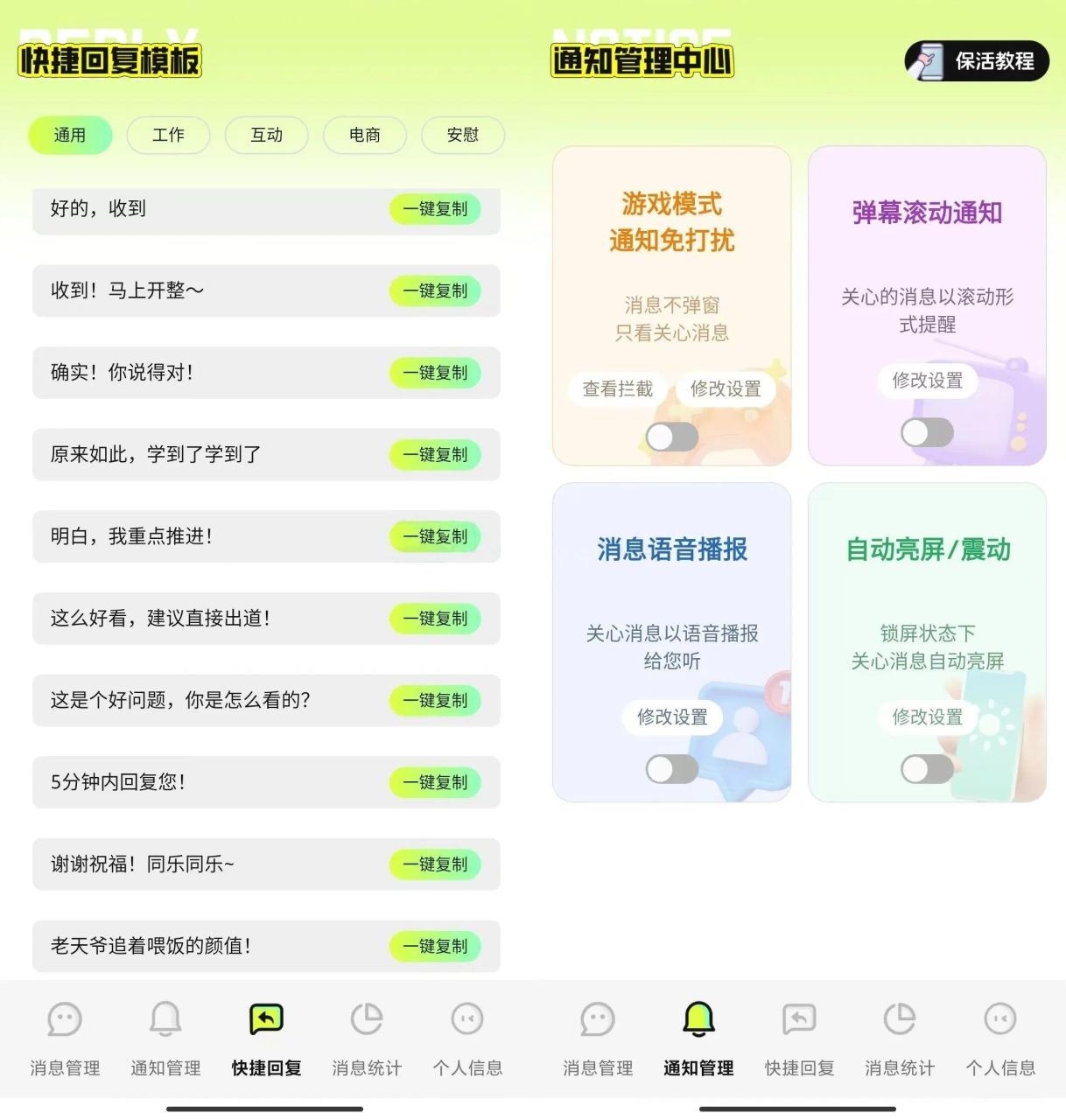Copy 老天爷追着喂饭的颜值！ reply
The height and width of the screenshot is (1120, 1066).
point(435,946)
